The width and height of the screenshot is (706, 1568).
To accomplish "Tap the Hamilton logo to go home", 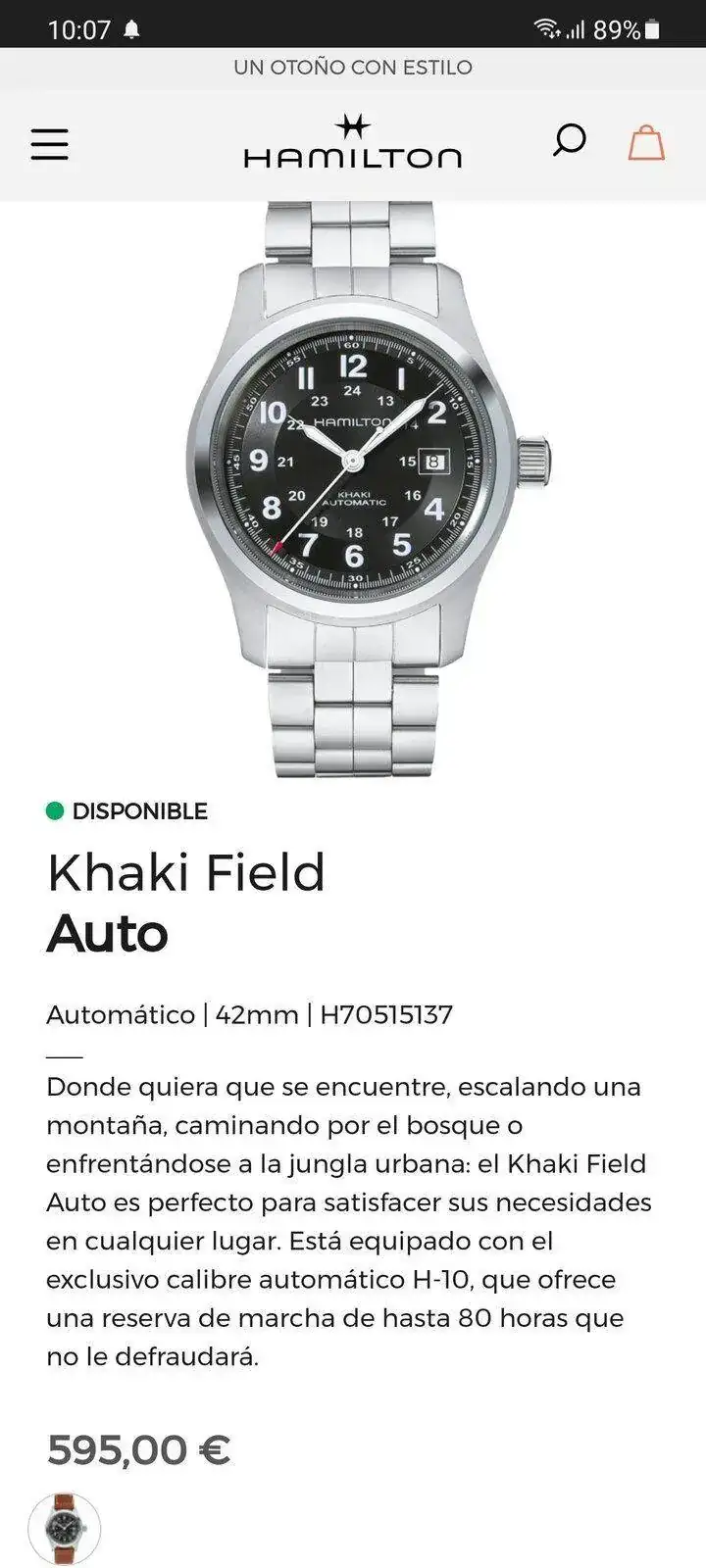I will click(x=352, y=143).
